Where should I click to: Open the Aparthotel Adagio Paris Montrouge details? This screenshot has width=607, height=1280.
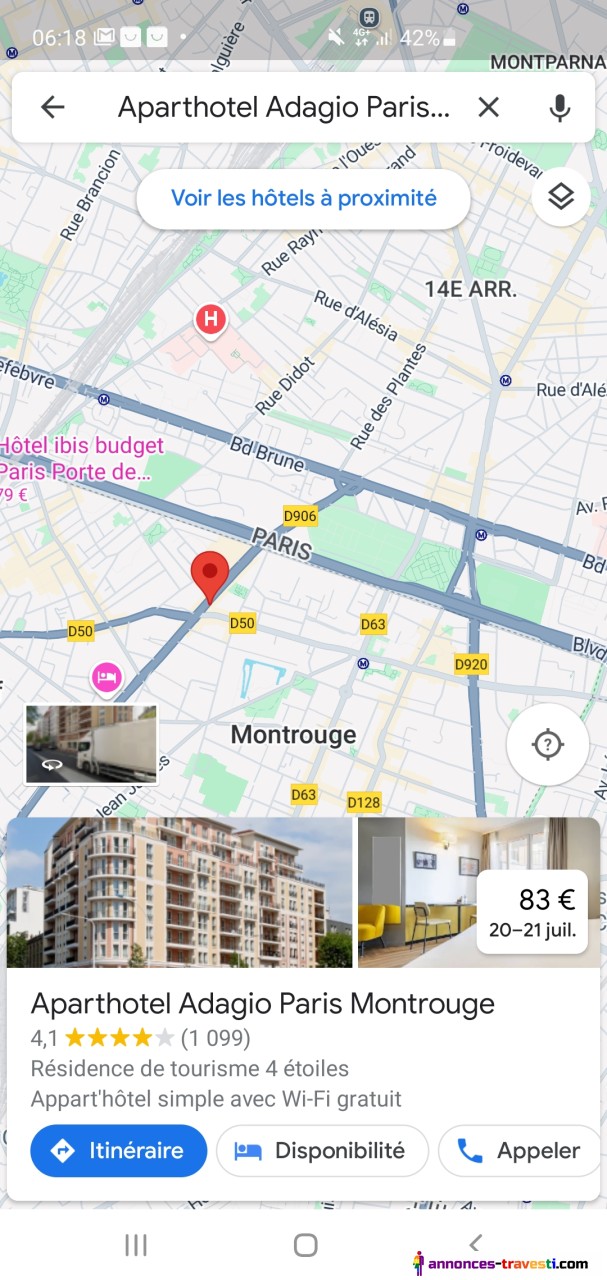click(263, 1003)
